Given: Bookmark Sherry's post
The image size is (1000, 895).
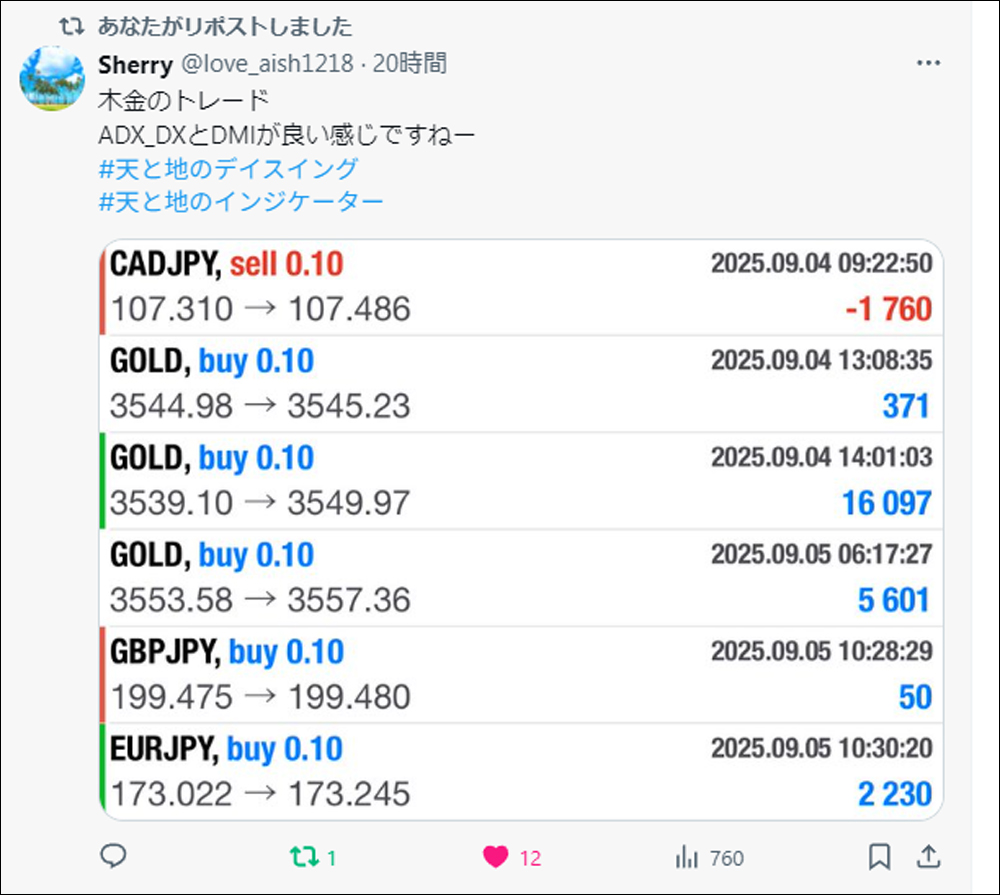Looking at the screenshot, I should point(879,857).
